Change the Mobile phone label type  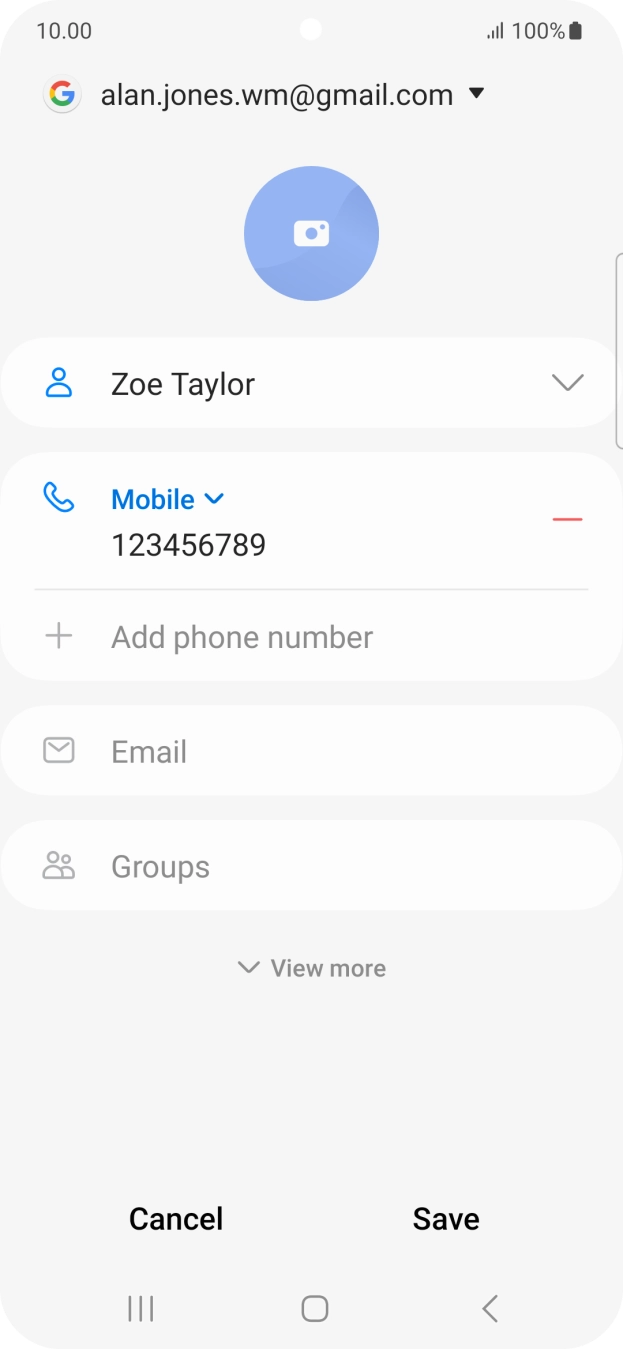click(167, 499)
